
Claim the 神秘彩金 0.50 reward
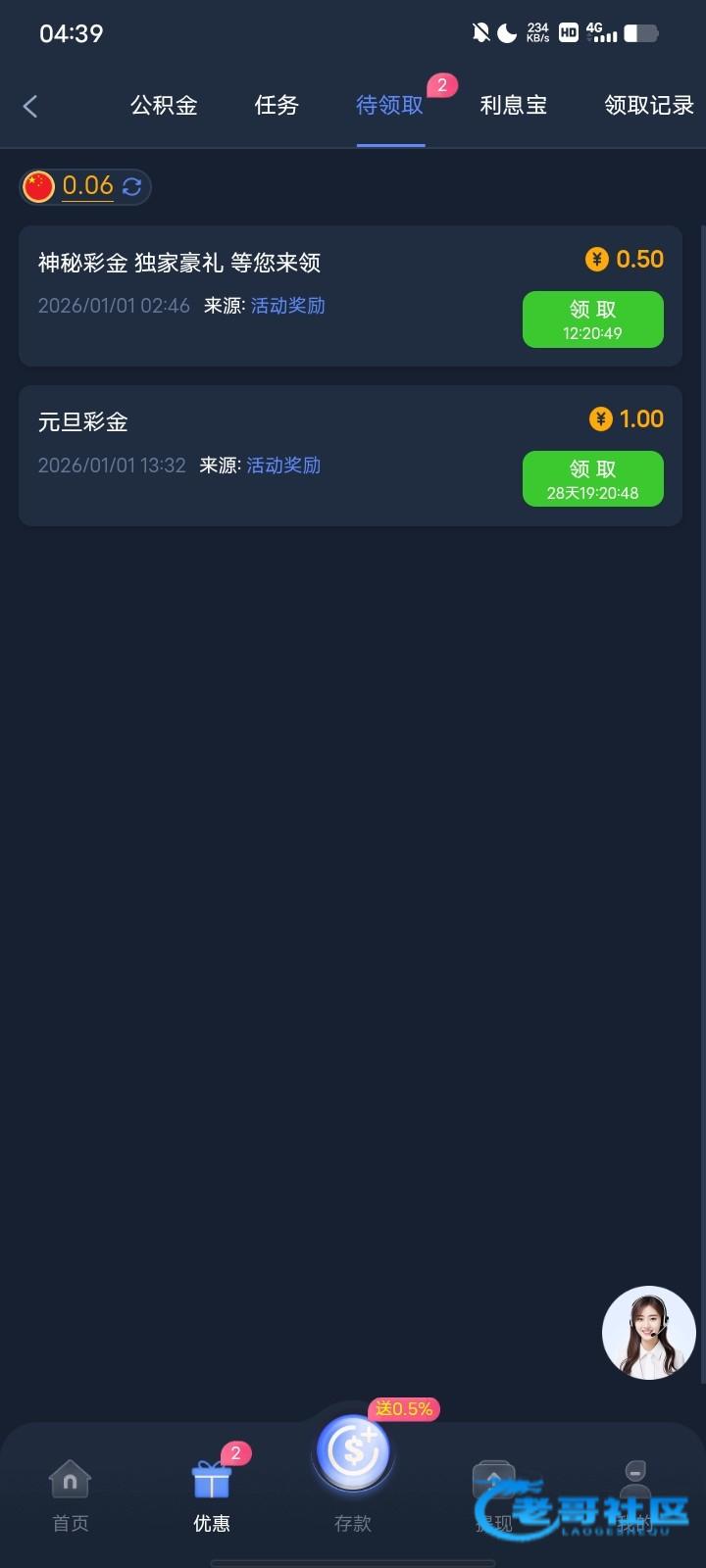pyautogui.click(x=592, y=319)
